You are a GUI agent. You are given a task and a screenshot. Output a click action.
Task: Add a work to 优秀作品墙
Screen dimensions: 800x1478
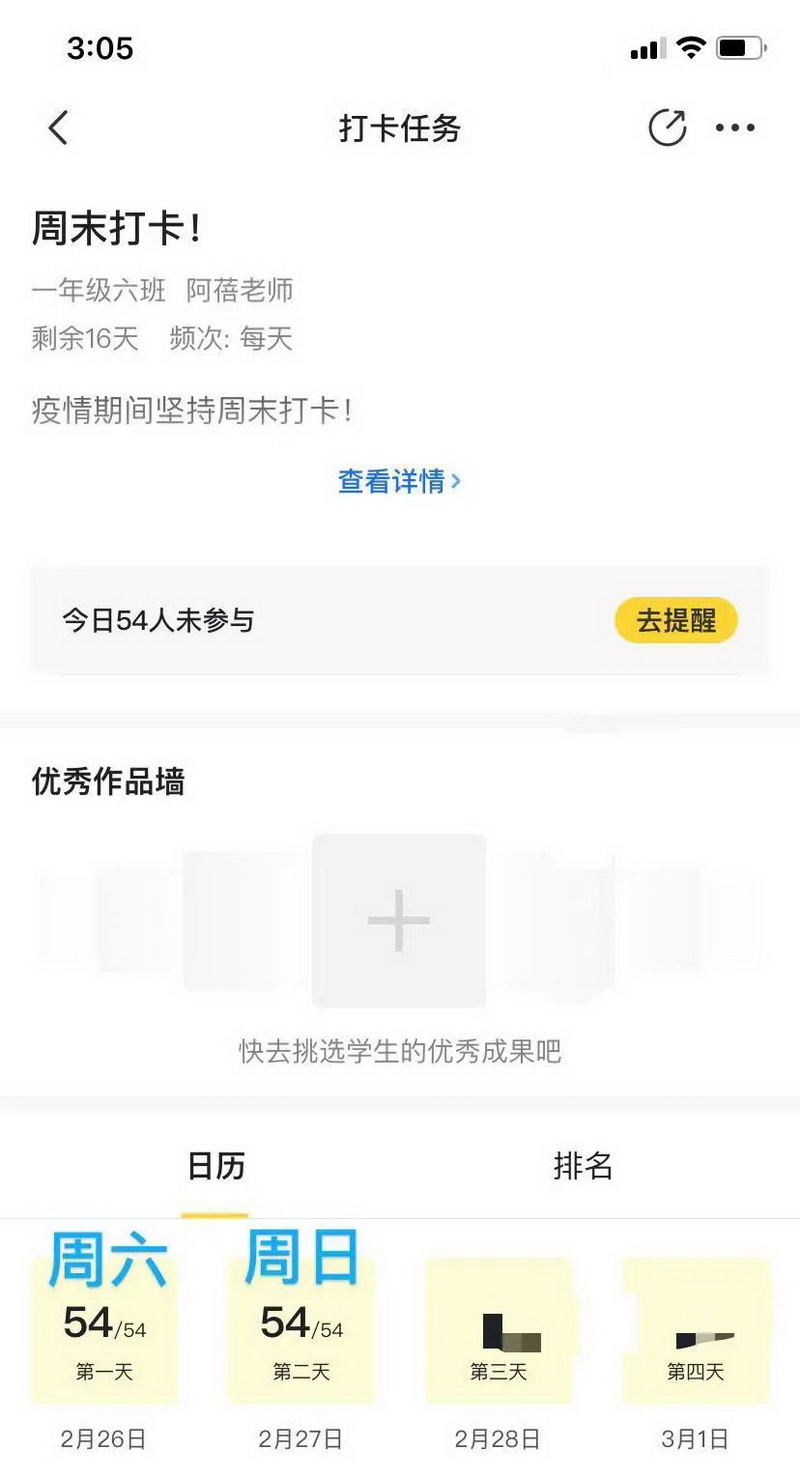tap(399, 920)
